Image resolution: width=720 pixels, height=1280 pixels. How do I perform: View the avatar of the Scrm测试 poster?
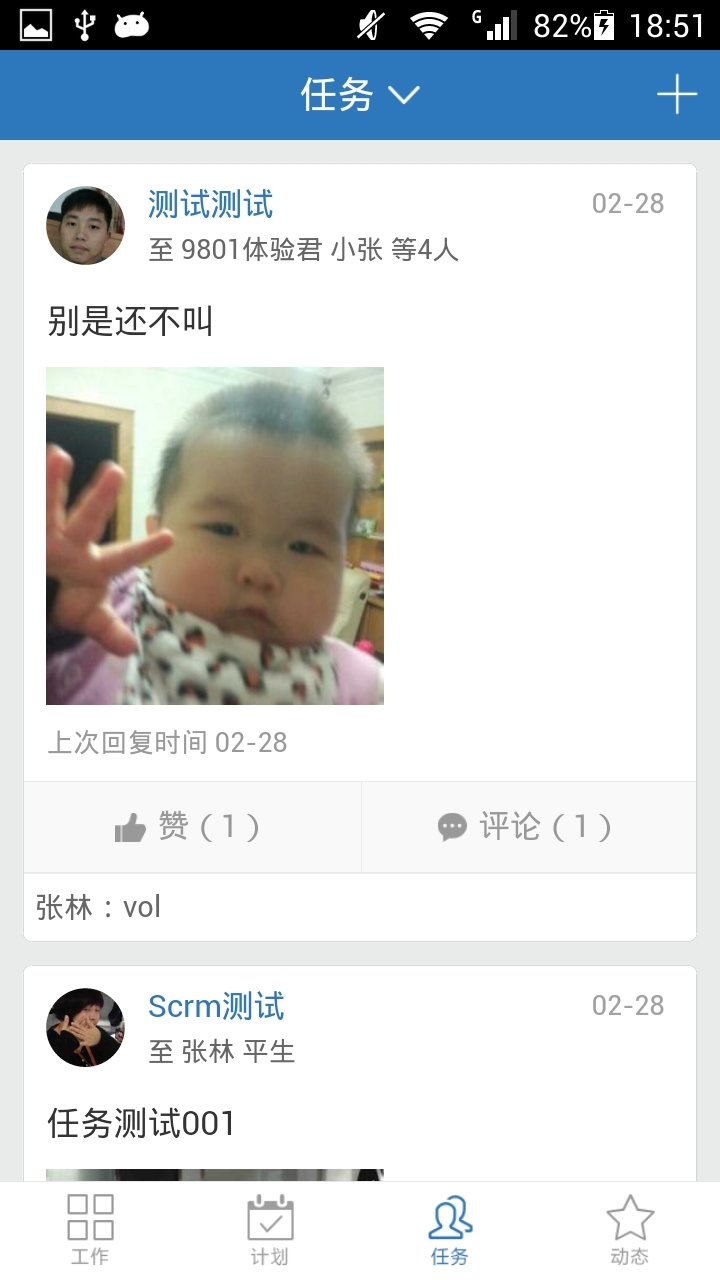click(x=86, y=1027)
